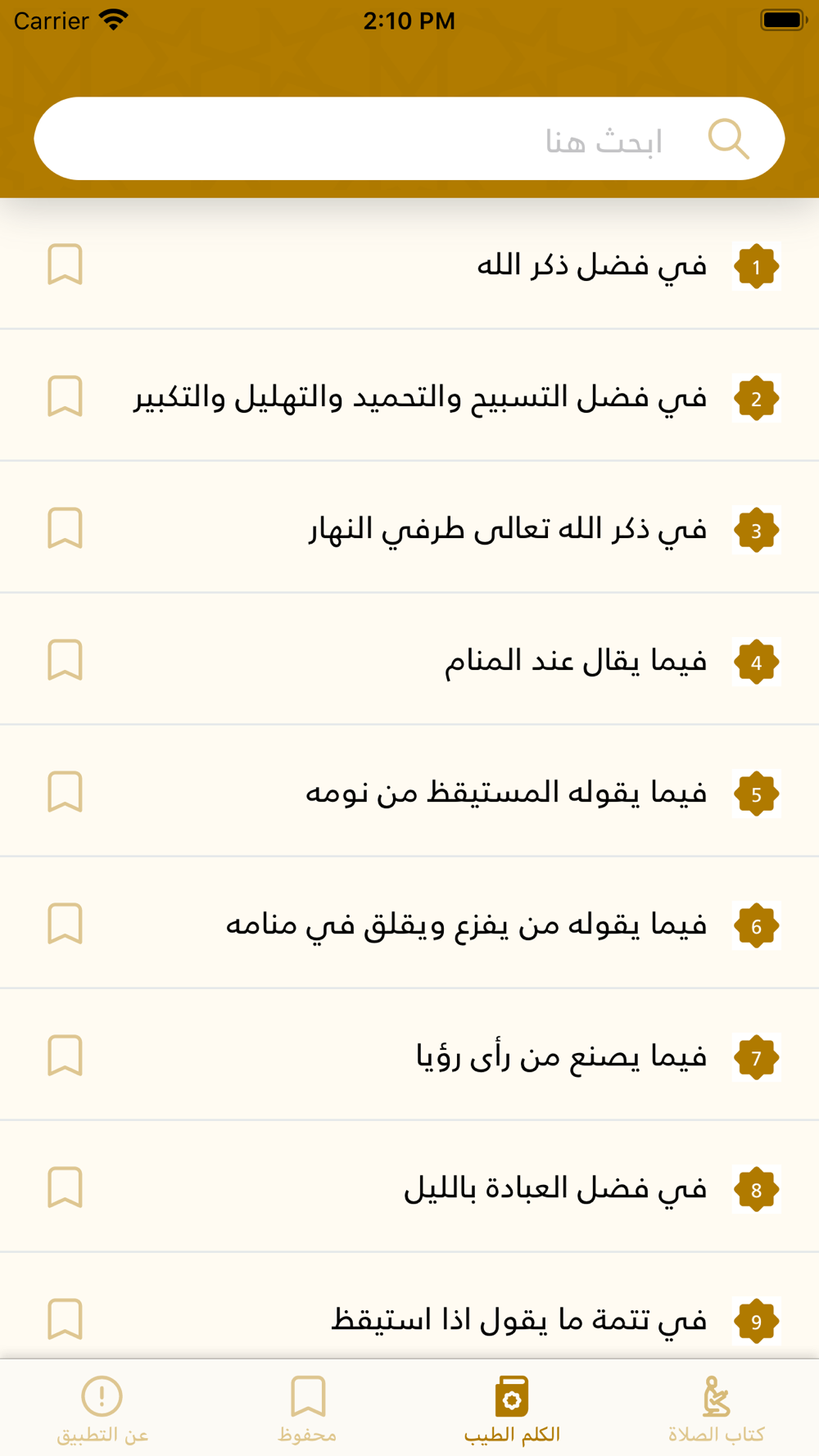Viewport: 819px width, 1456px height.
Task: Open chapter 3 'في ذكر الله تعالى طرفي النهار'
Action: (409, 528)
